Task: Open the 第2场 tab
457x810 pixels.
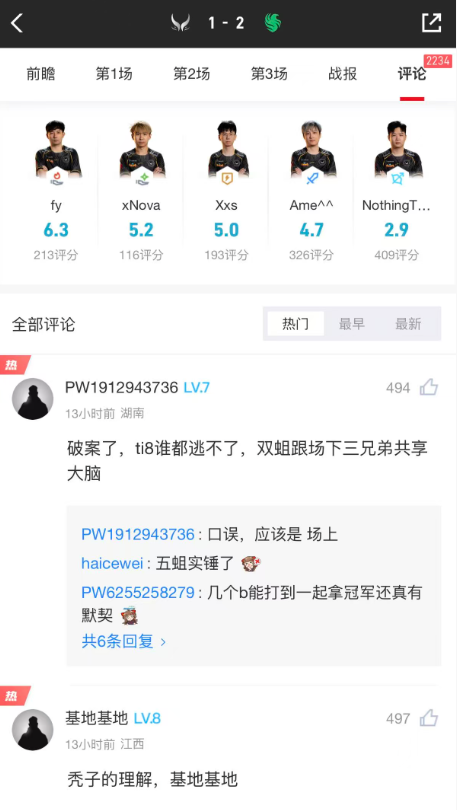Action: [192, 74]
